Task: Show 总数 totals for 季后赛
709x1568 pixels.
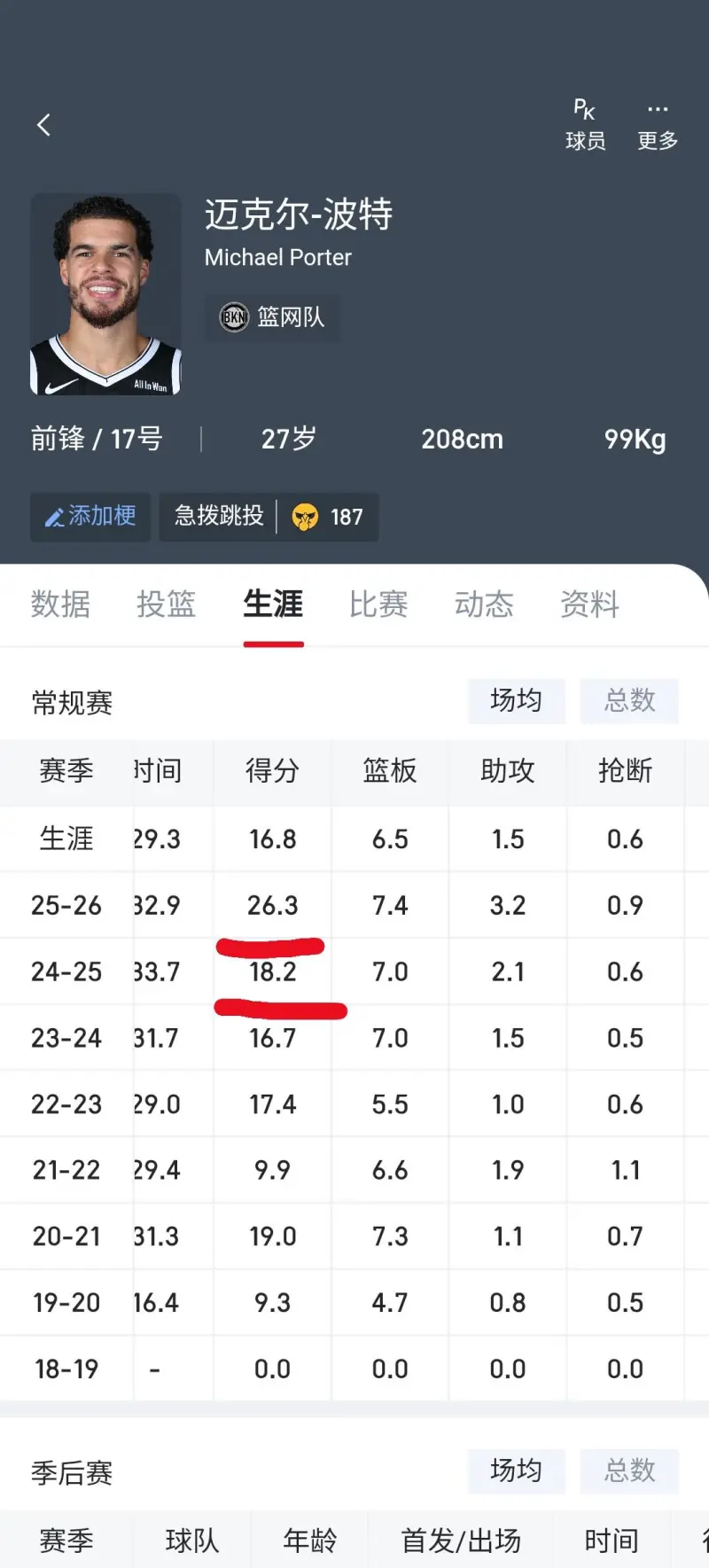Action: point(629,1471)
